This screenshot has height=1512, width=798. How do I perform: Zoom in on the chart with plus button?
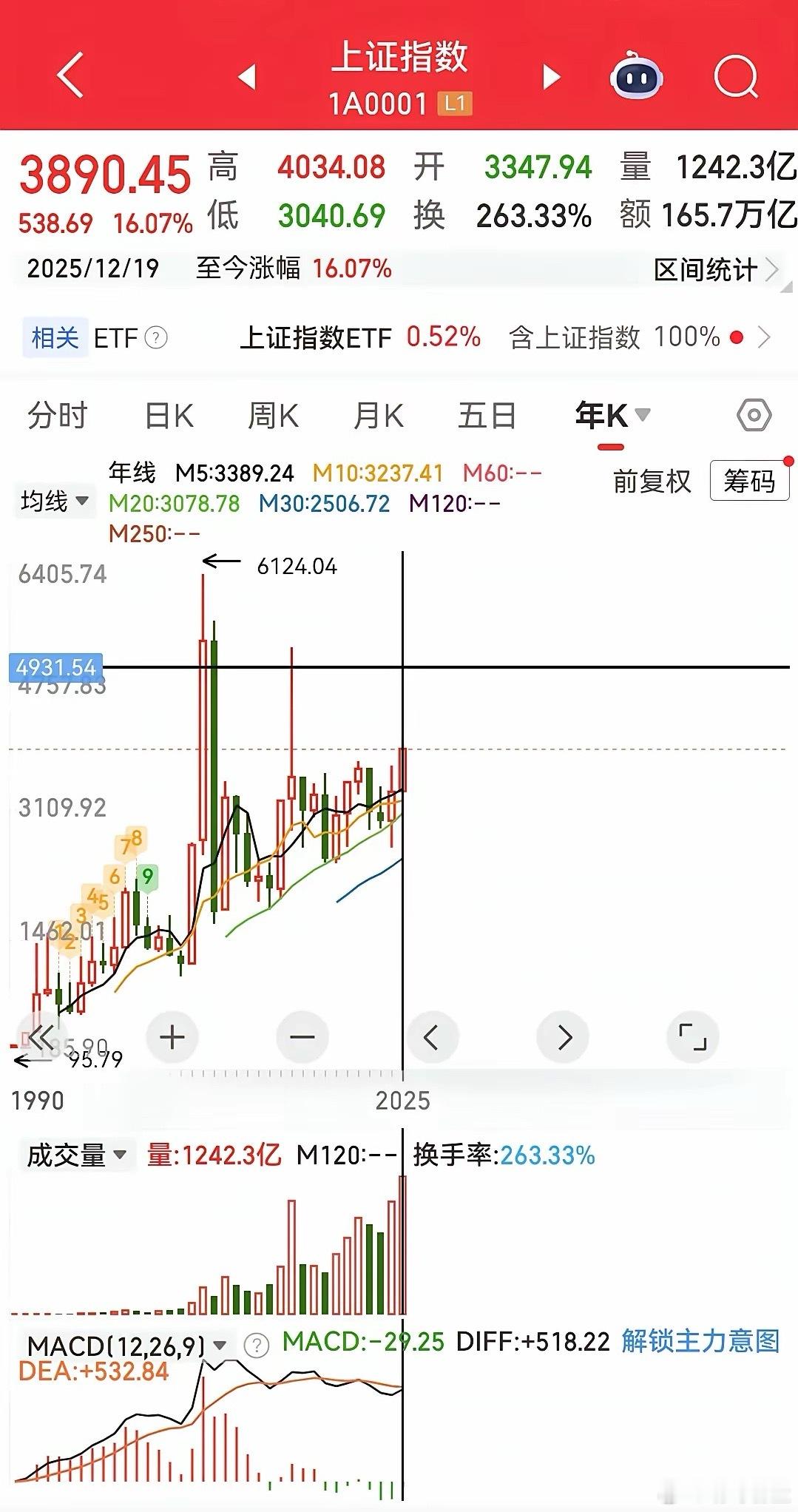click(172, 1037)
